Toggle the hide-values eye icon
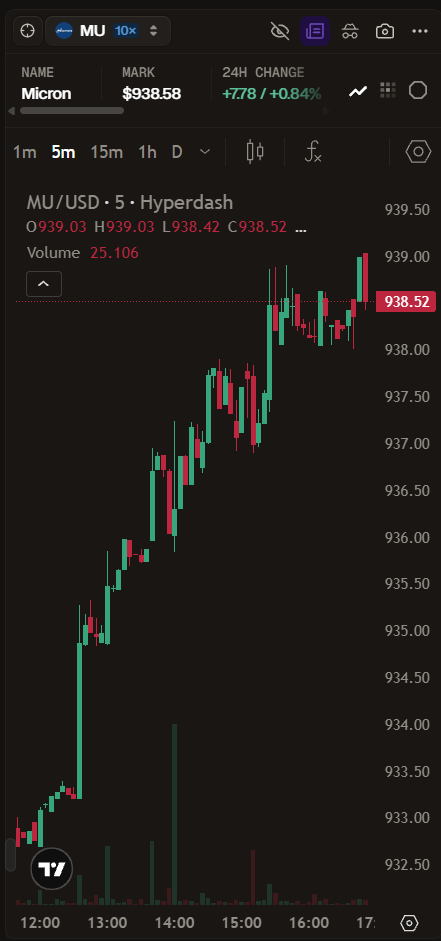Screen dimensions: 441x941 (280, 31)
